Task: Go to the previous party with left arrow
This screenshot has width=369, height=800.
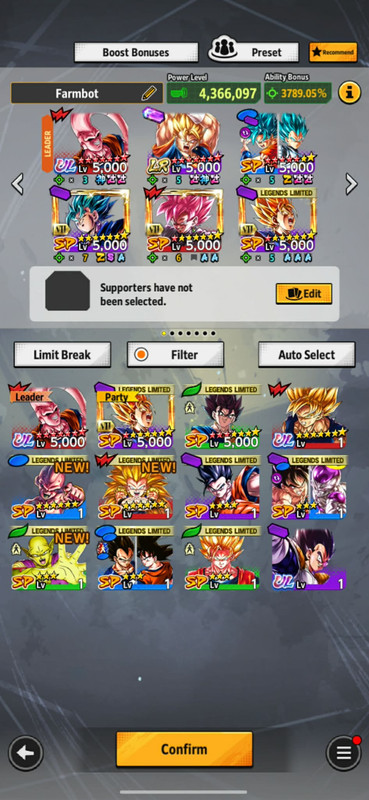Action: click(17, 184)
